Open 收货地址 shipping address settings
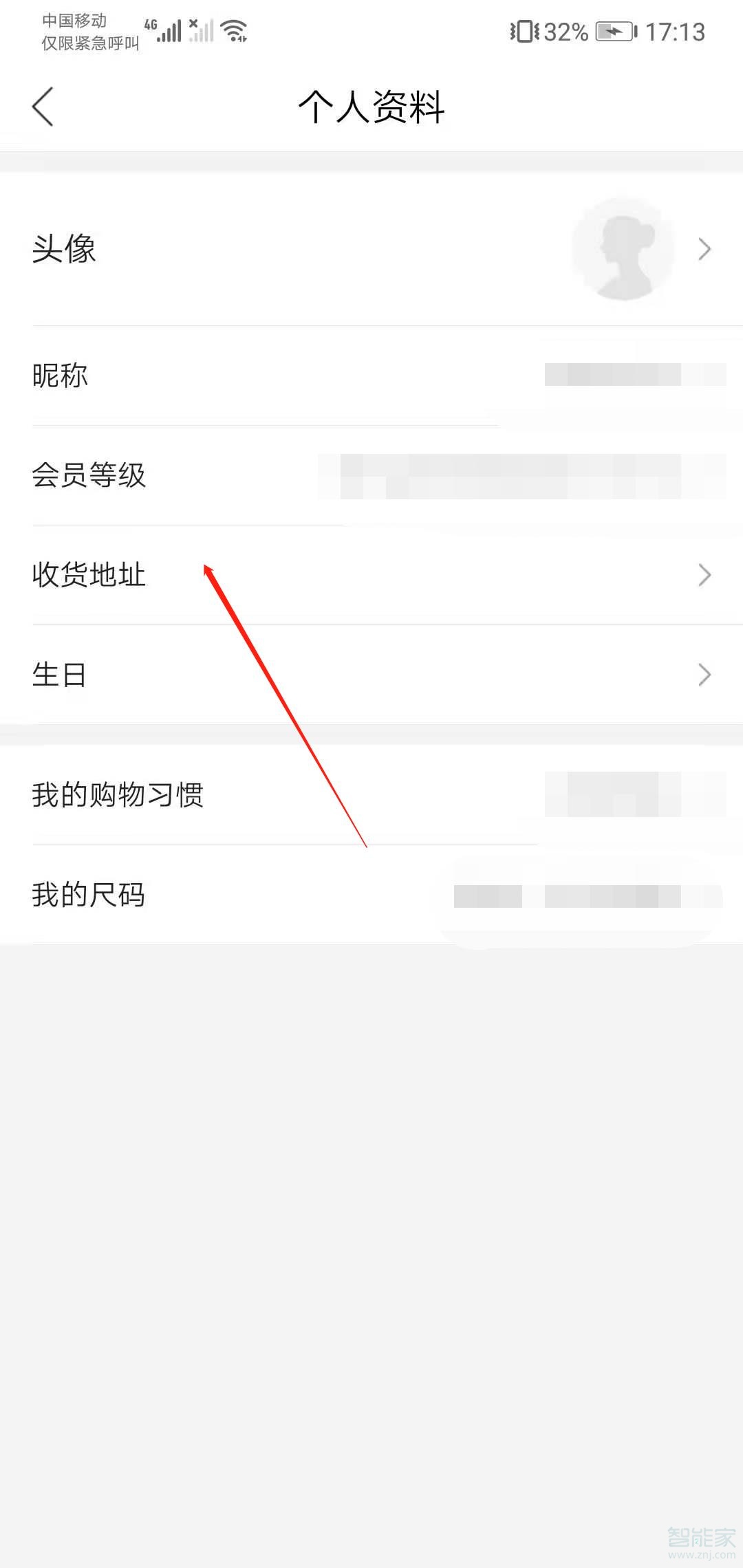743x1568 pixels. [371, 575]
